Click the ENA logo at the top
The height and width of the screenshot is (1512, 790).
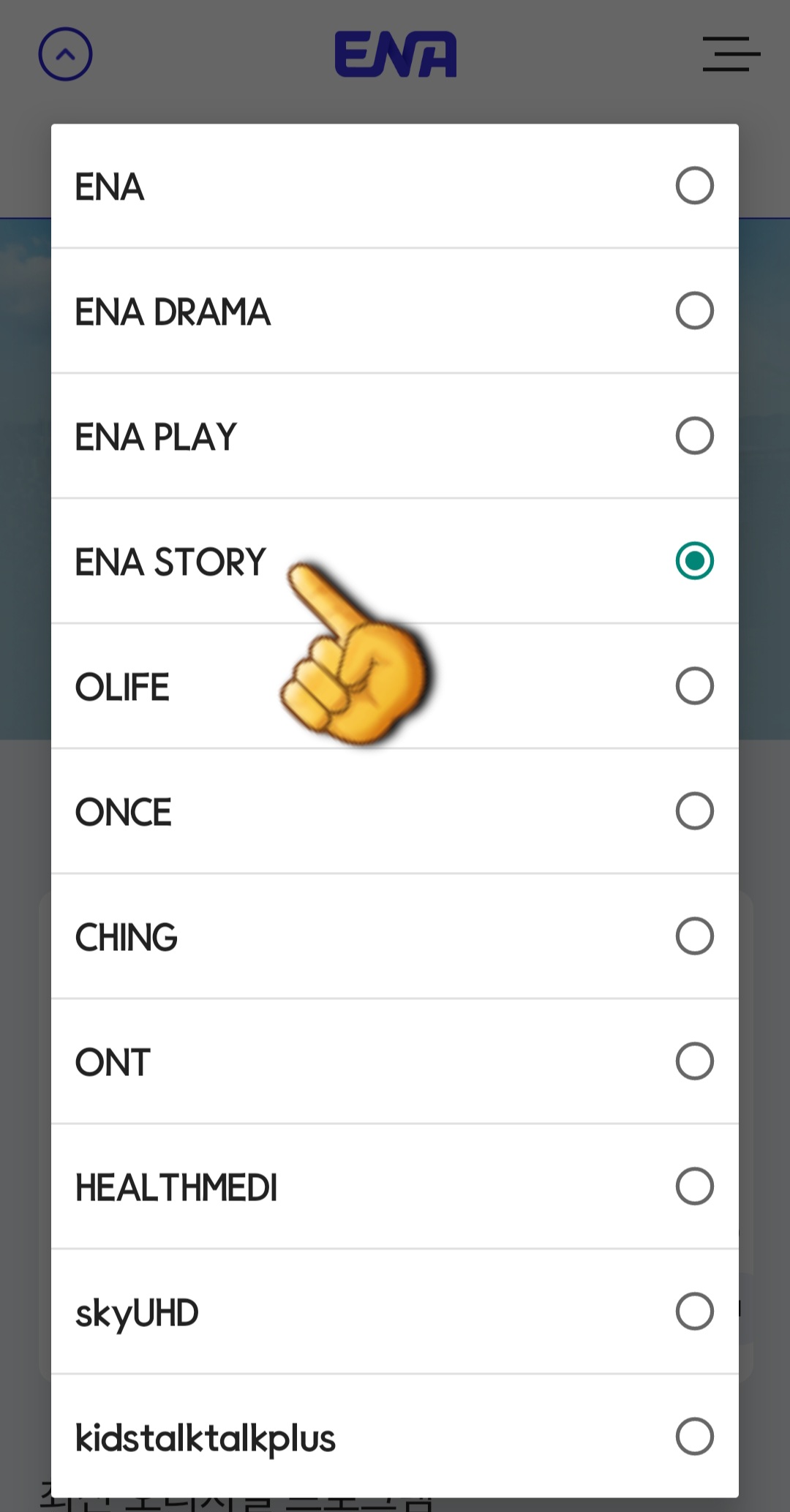point(395,53)
